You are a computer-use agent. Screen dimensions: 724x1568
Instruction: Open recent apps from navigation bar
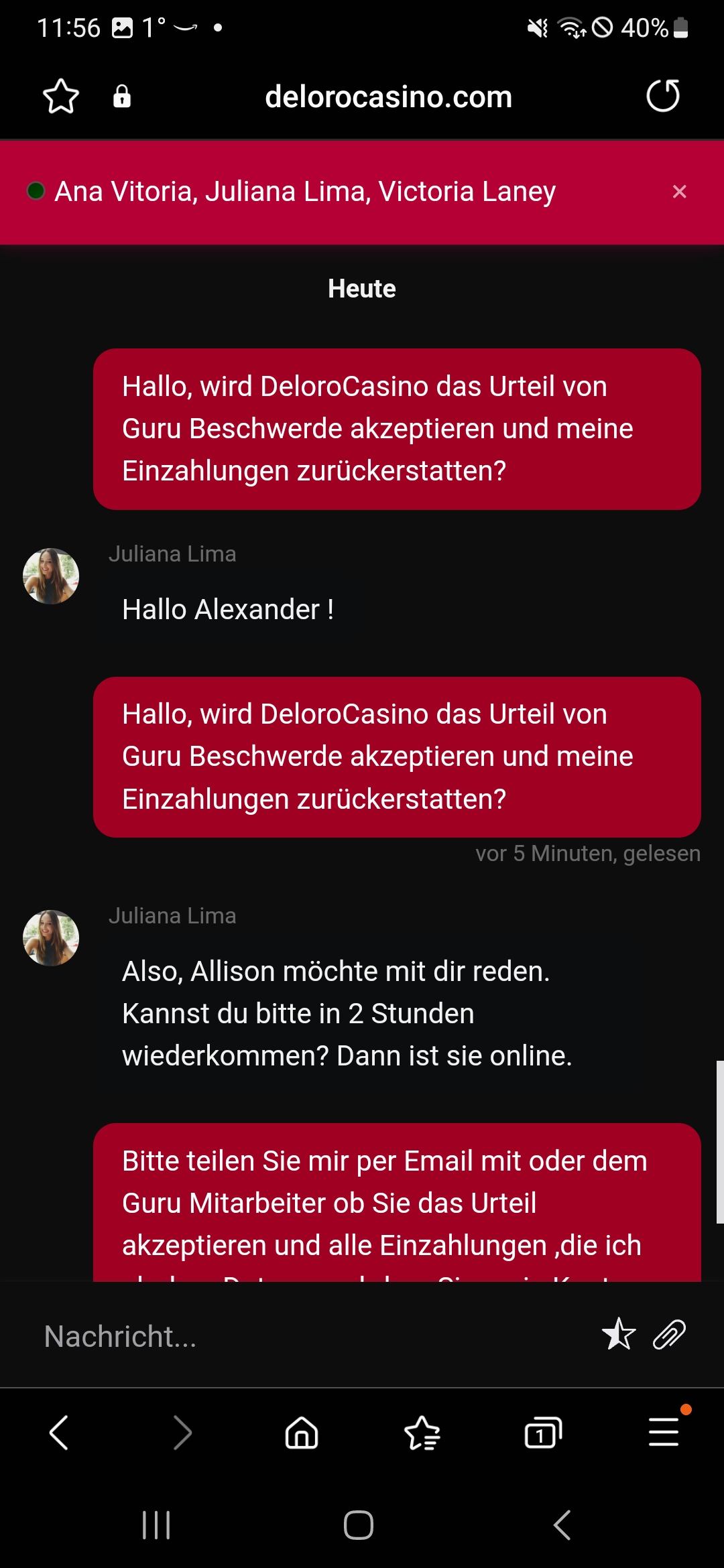156,1525
